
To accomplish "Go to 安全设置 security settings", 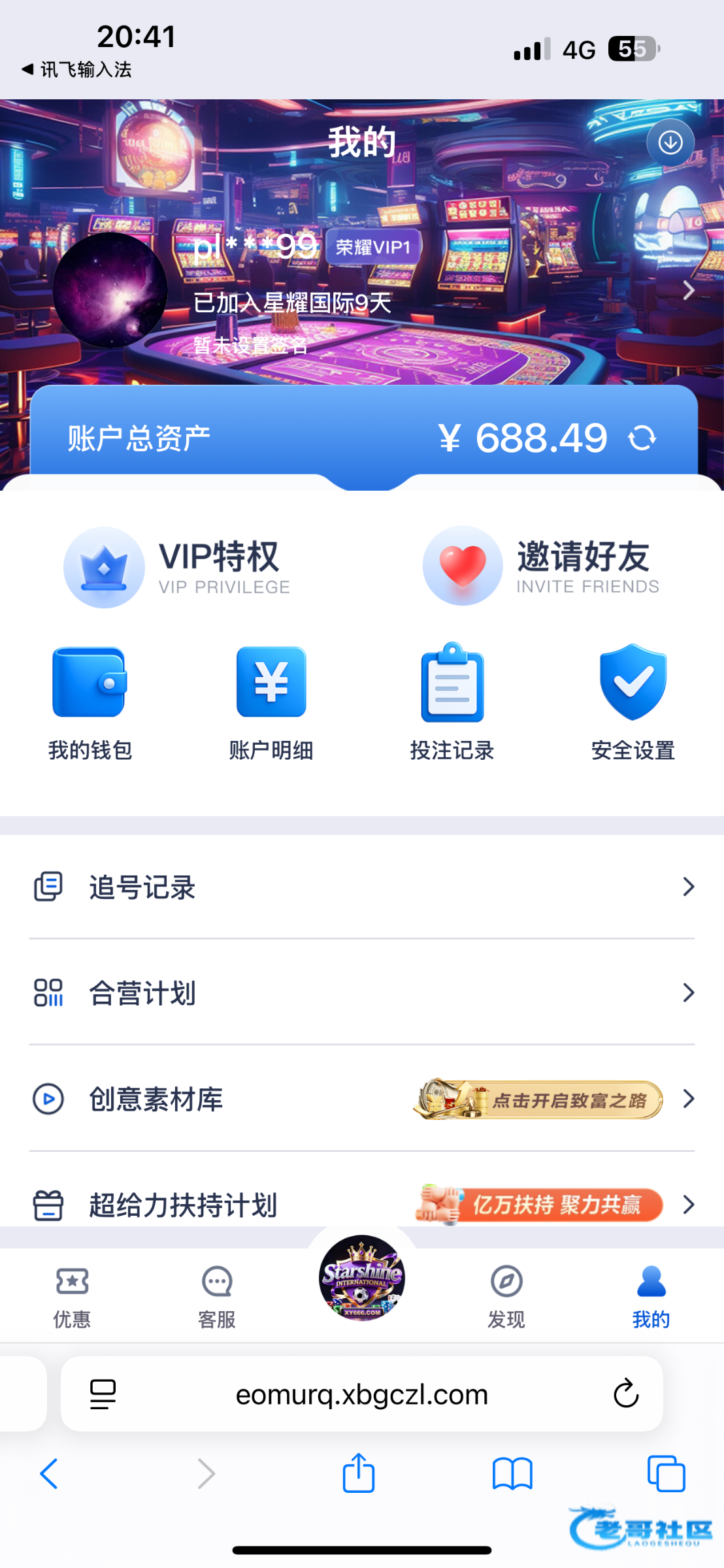I will (633, 702).
